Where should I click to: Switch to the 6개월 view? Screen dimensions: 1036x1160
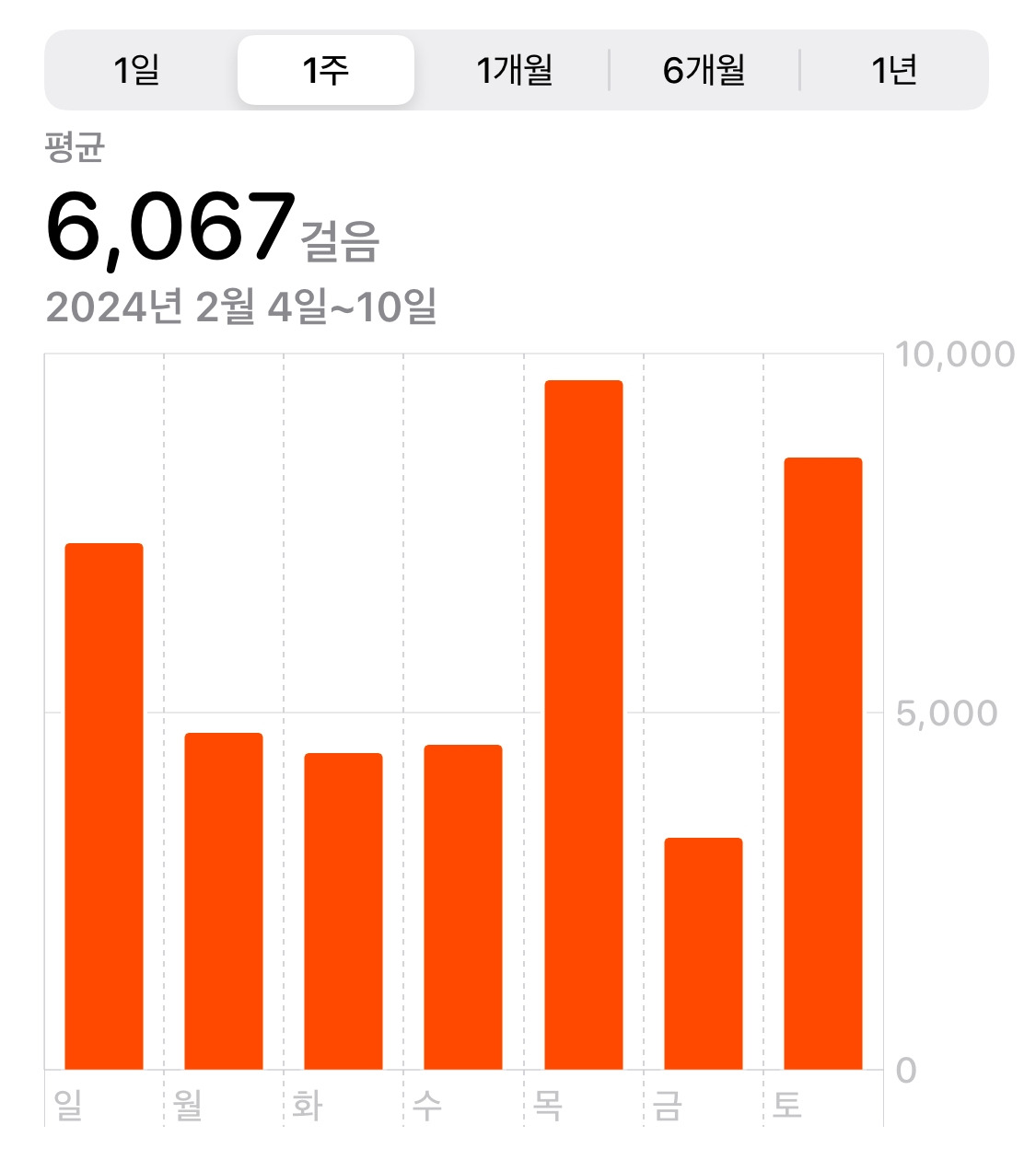pyautogui.click(x=704, y=70)
